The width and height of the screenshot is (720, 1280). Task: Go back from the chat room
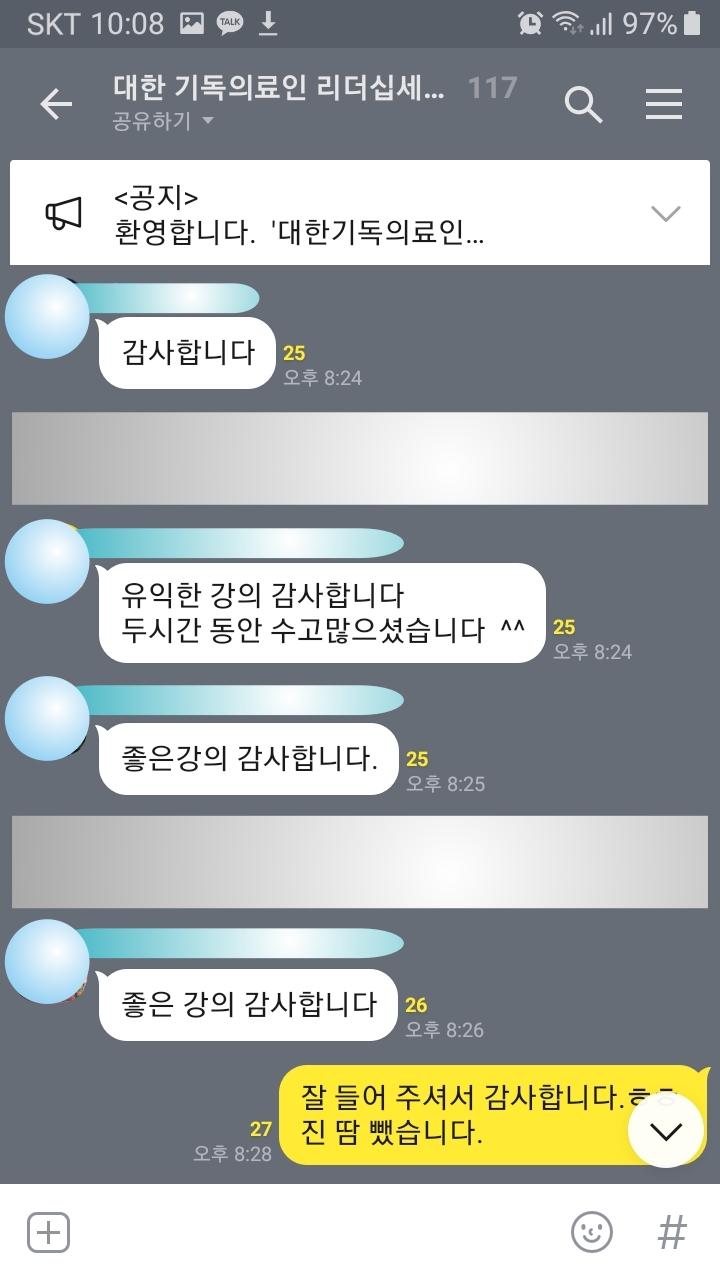56,104
